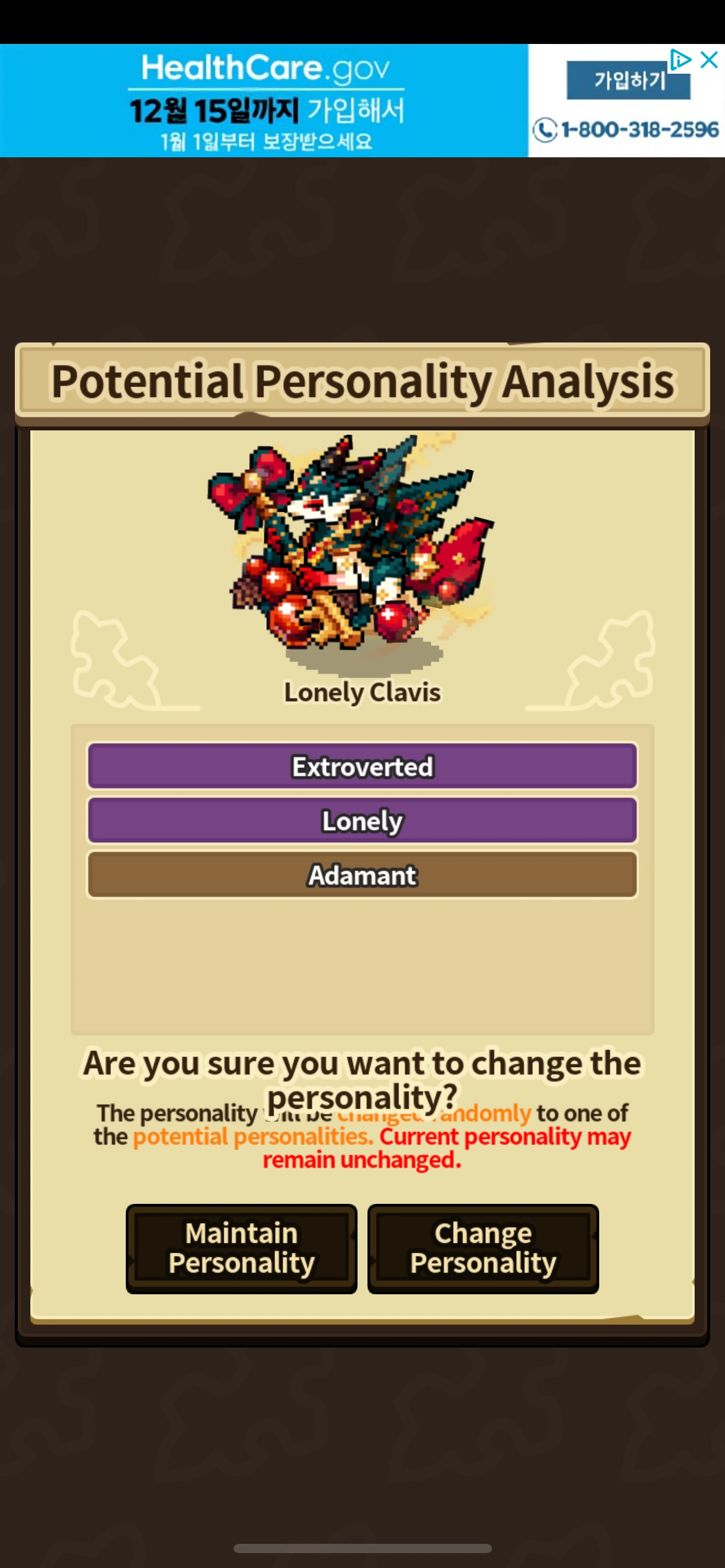
Task: Open the HealthCare.gov ad banner
Action: point(265,100)
